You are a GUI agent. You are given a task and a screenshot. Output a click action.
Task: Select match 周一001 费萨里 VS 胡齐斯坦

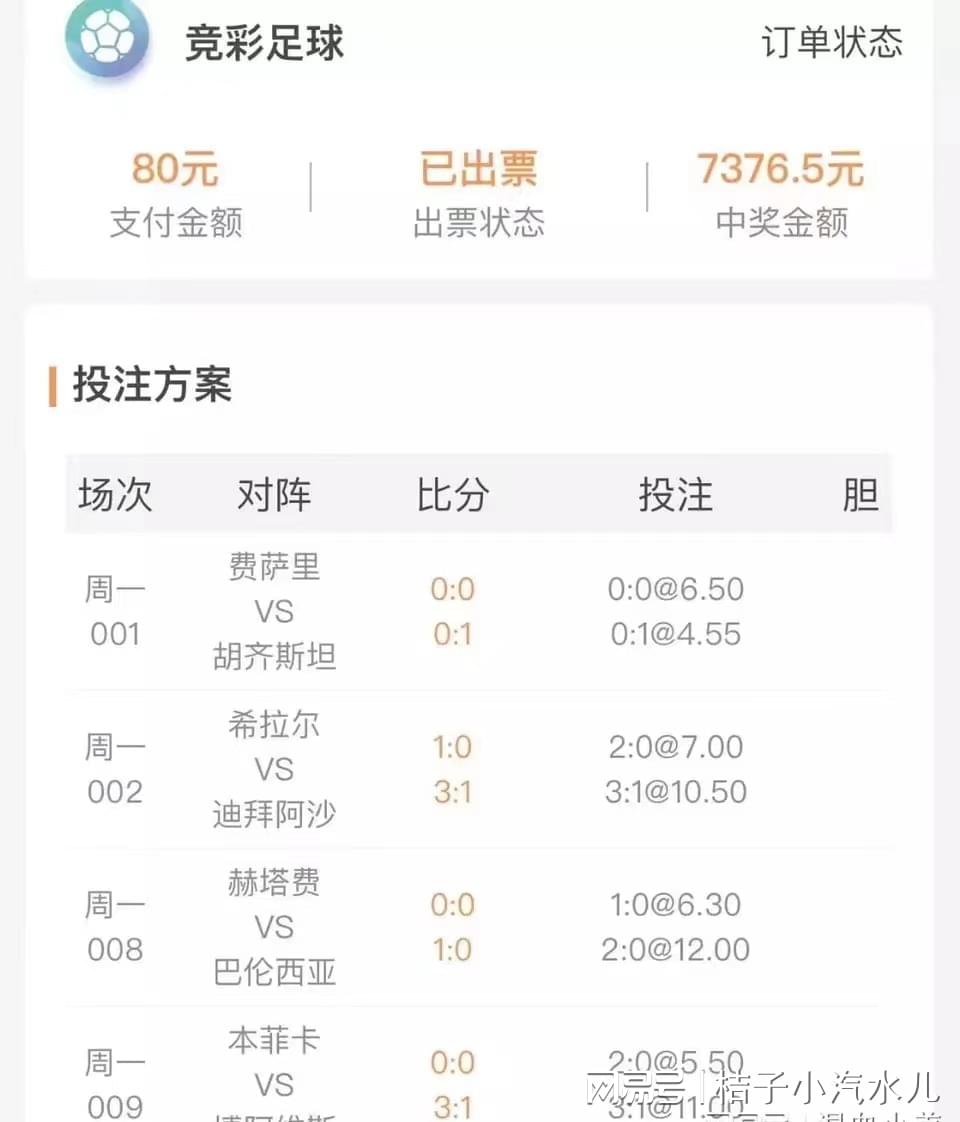point(275,611)
